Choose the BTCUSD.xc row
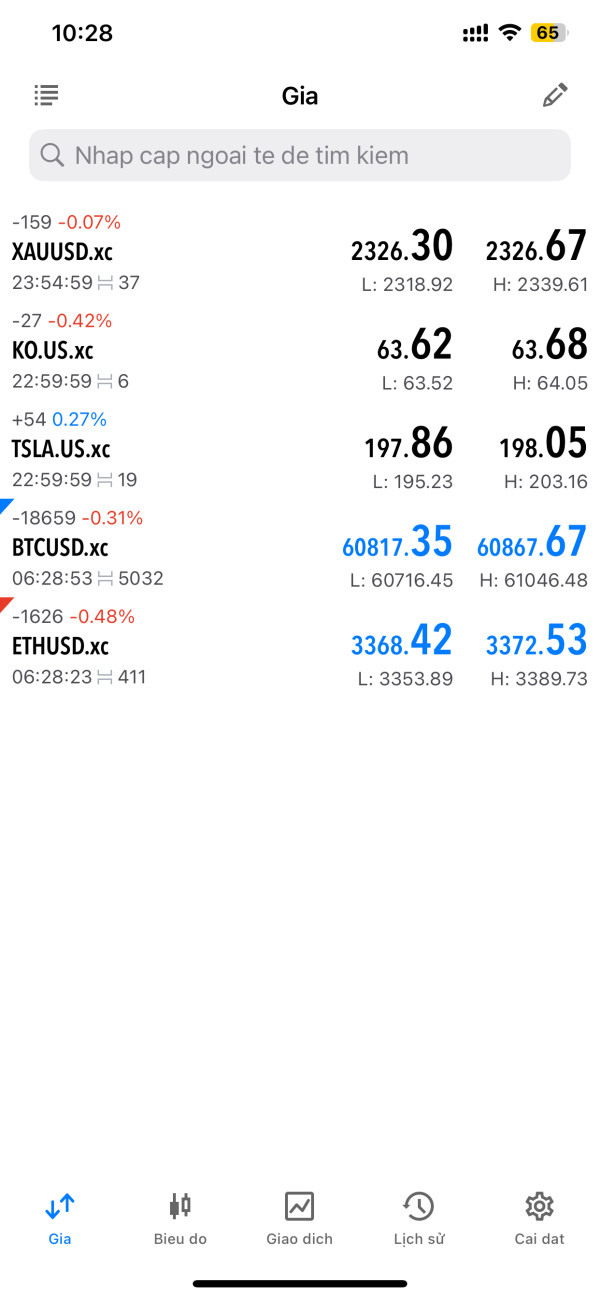Viewport: 600px width, 1299px height. pyautogui.click(x=300, y=547)
